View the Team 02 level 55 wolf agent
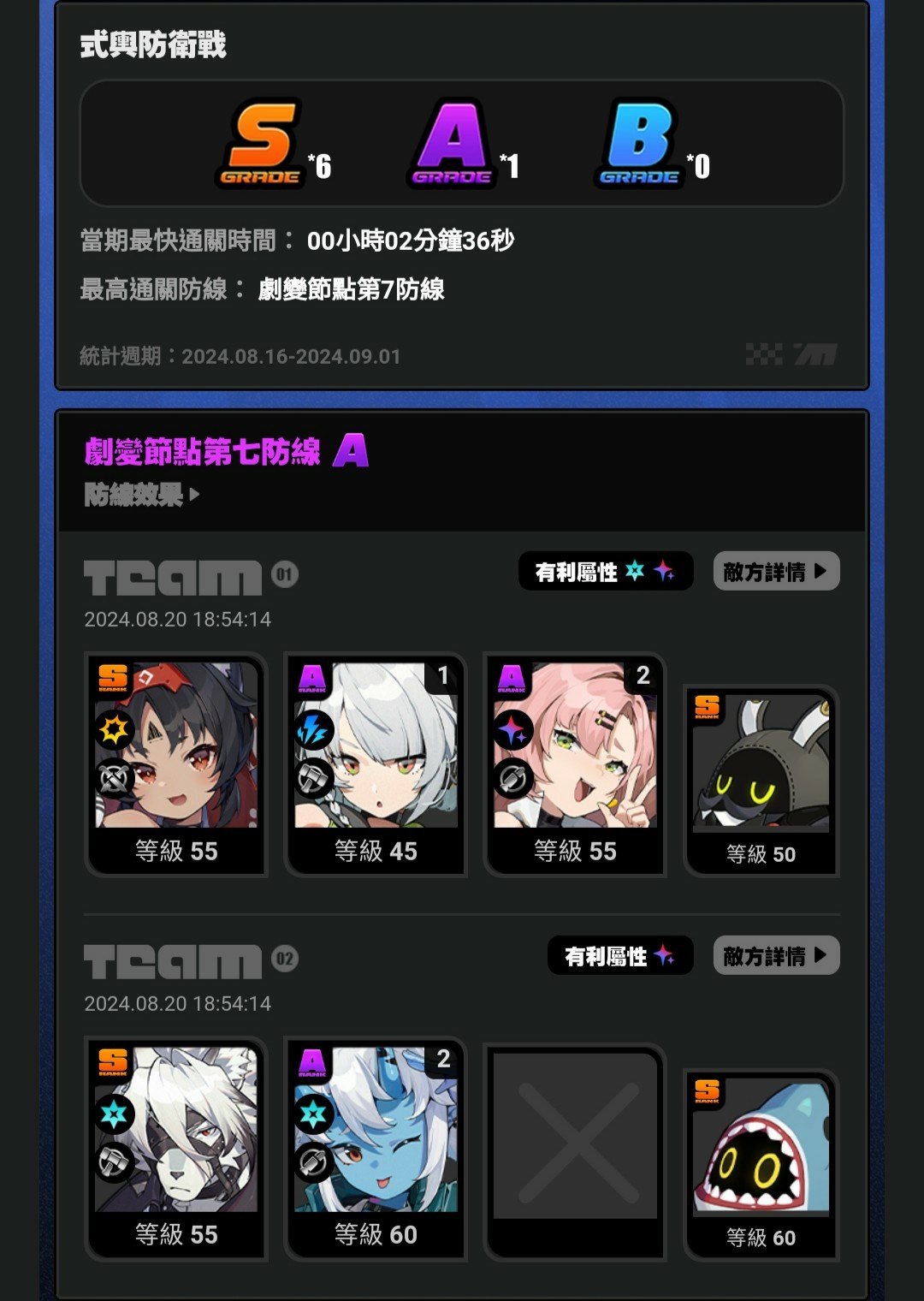This screenshot has width=924, height=1301. point(176,1147)
